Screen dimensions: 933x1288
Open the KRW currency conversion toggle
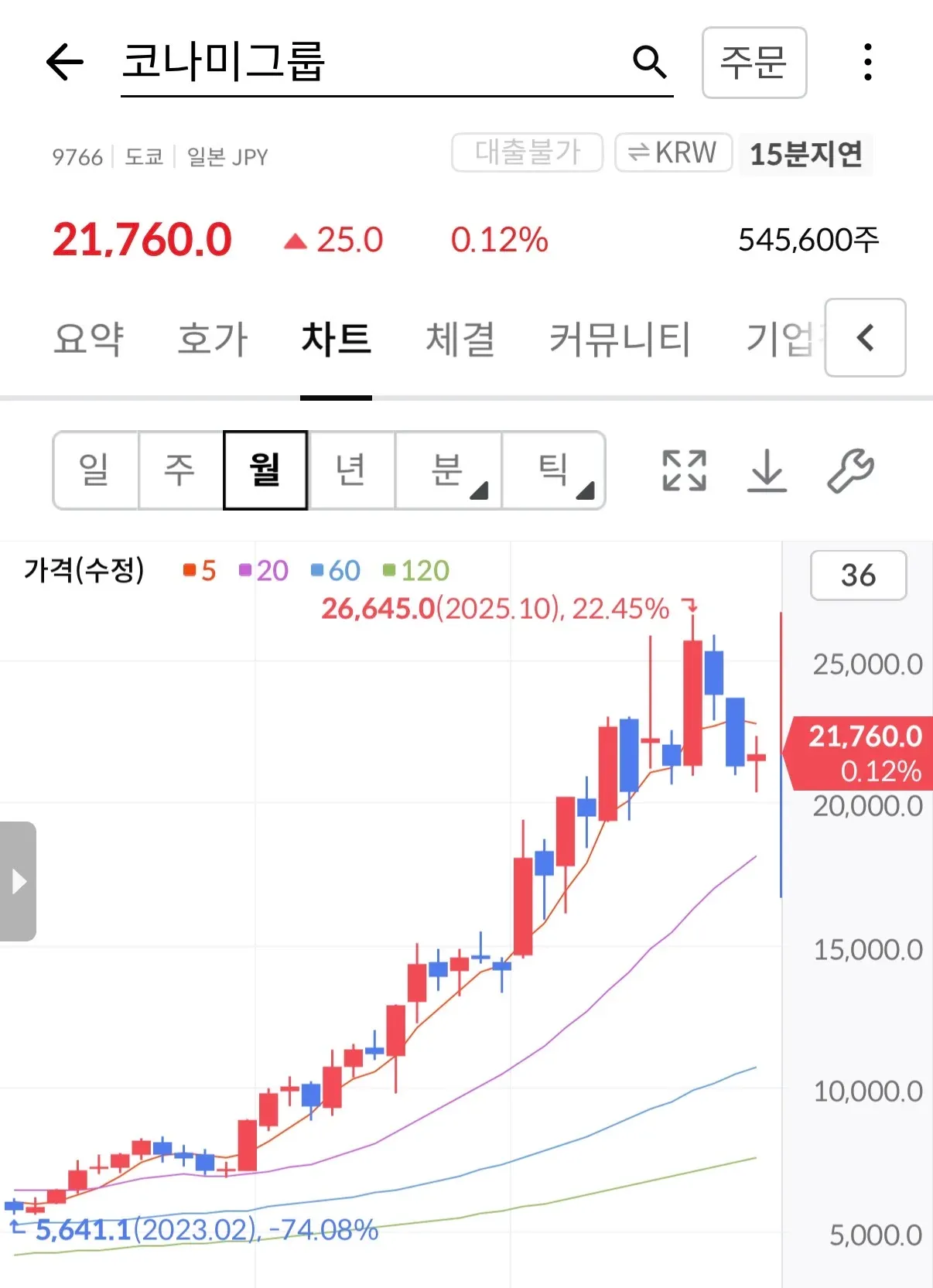click(672, 152)
